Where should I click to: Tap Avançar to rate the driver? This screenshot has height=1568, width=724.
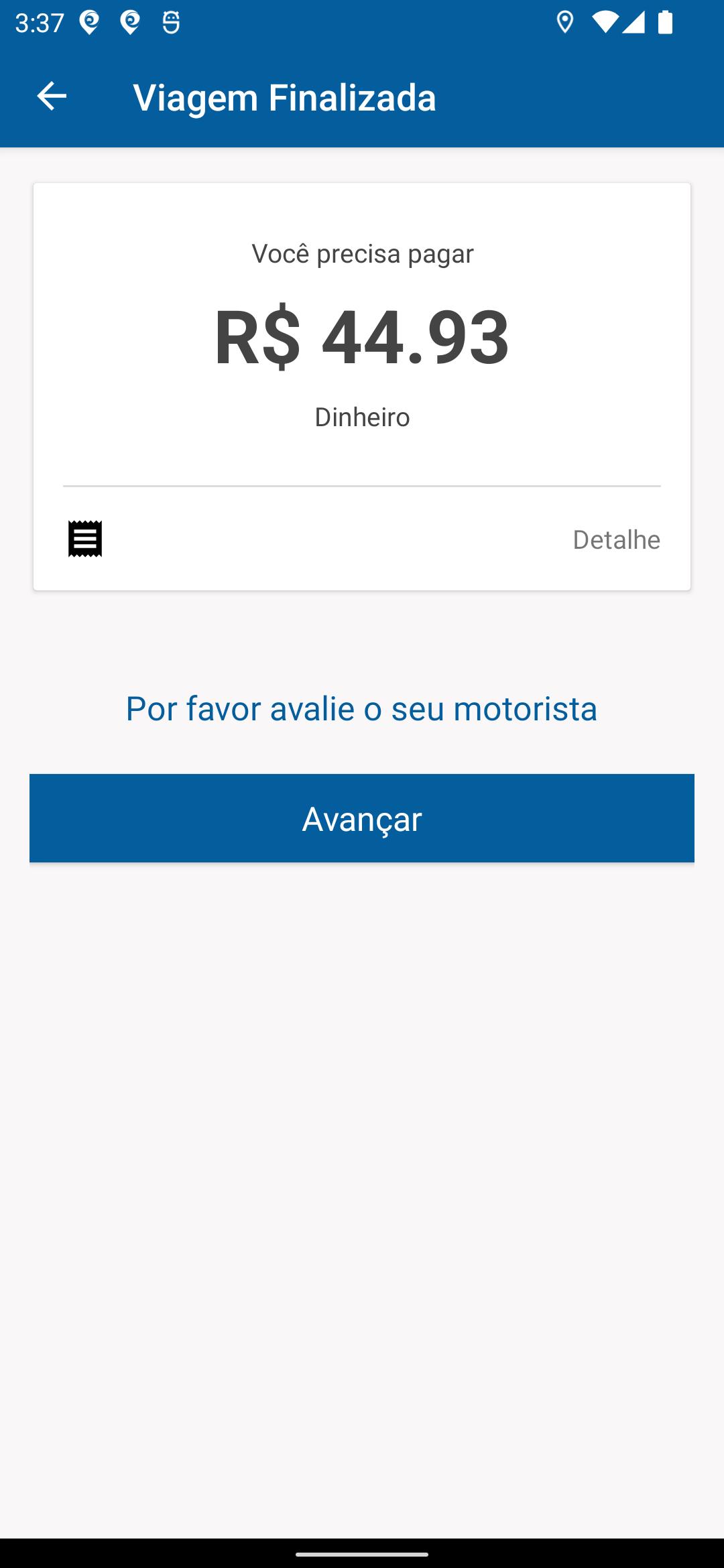362,818
